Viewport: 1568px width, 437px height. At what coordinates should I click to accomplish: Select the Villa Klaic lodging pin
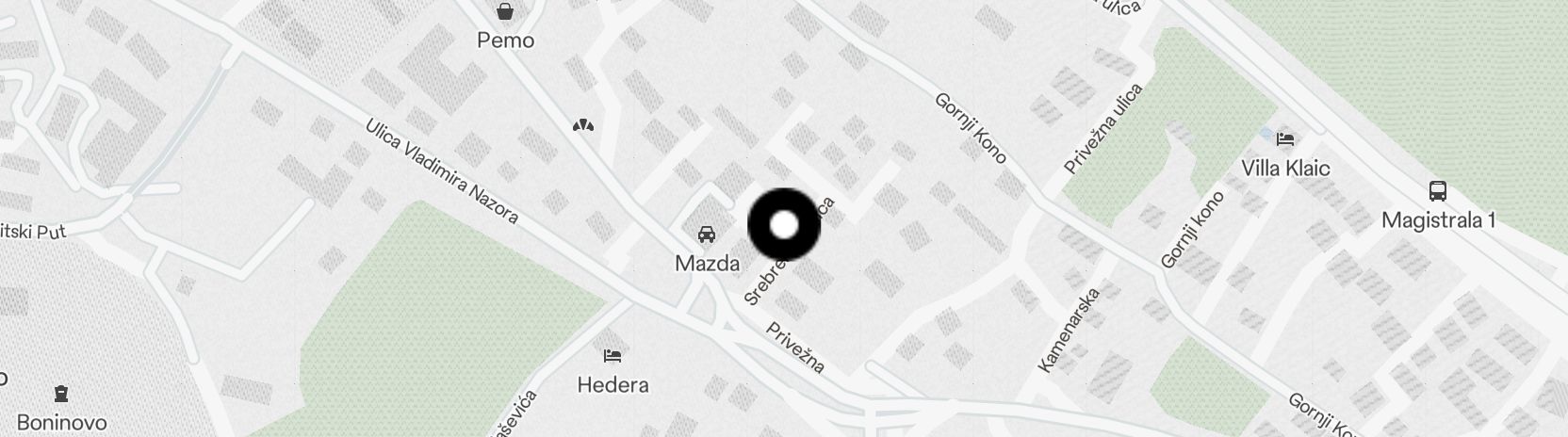(1285, 140)
